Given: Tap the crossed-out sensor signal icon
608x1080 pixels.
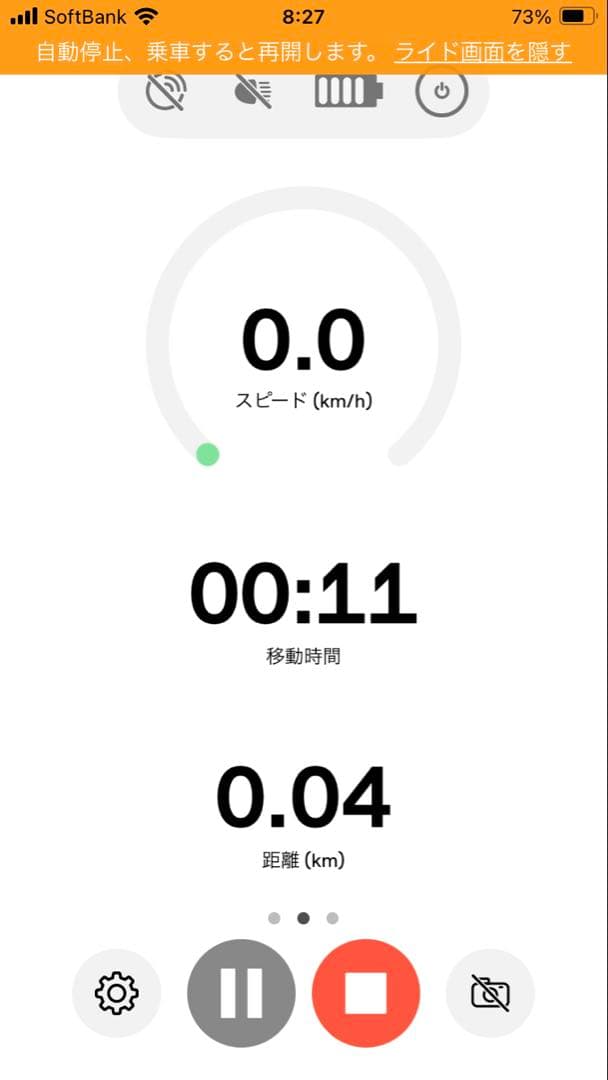Looking at the screenshot, I should click(x=165, y=92).
